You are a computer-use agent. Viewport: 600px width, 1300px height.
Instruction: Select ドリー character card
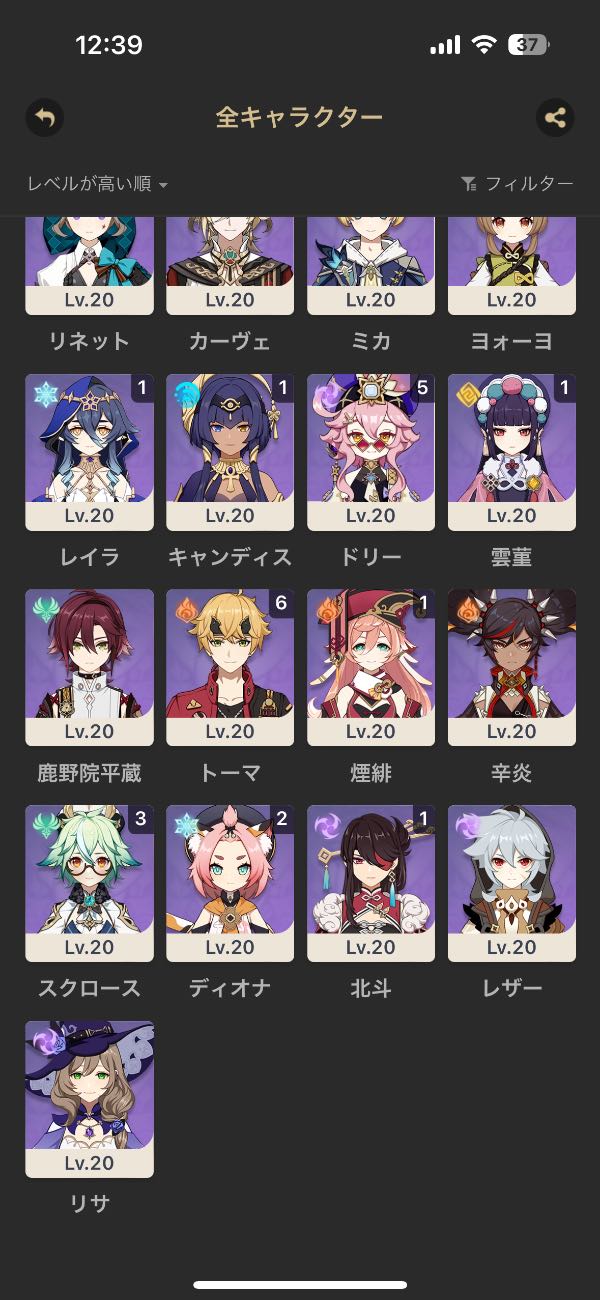click(x=371, y=452)
